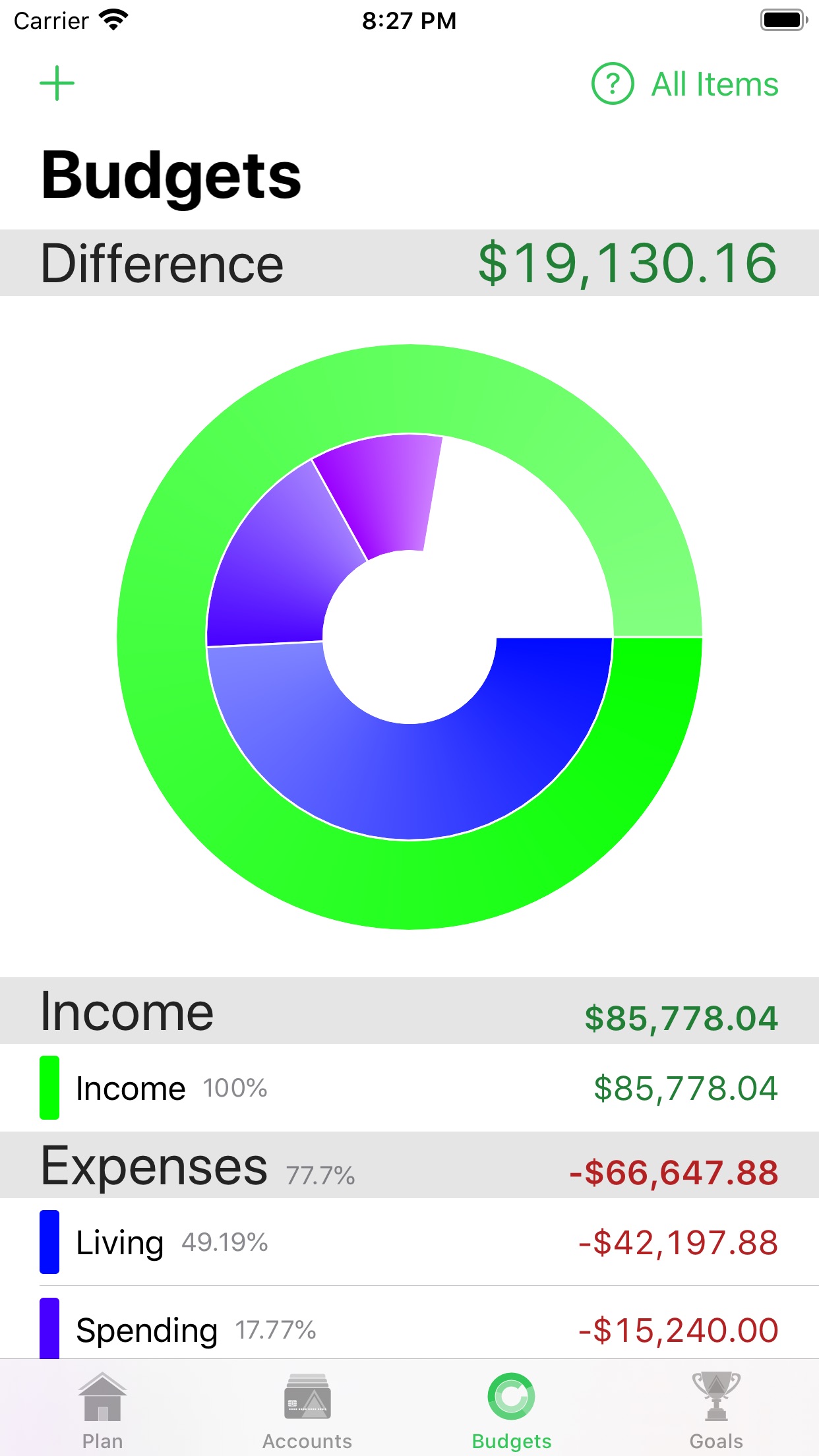The image size is (819, 1456).
Task: Tap the blue Living color swatch
Action: click(48, 1244)
